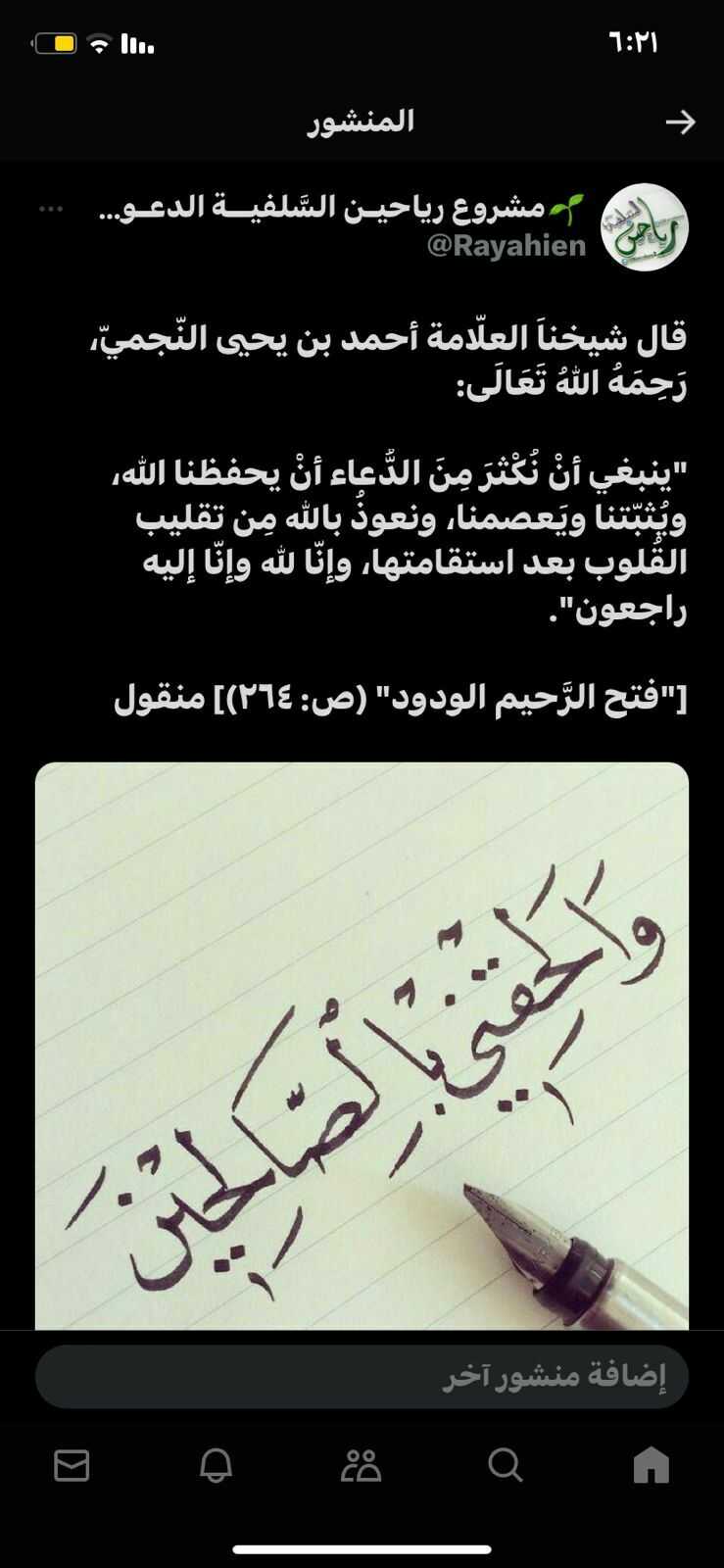Open the Rayahien profile avatar
Viewport: 724px width, 1568px height.
[644, 227]
